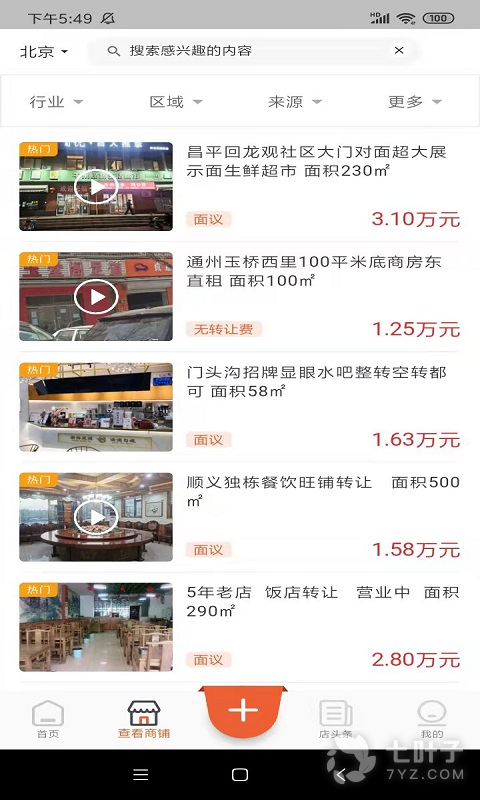Open the 北京 city selector
The image size is (480, 800).
[44, 52]
